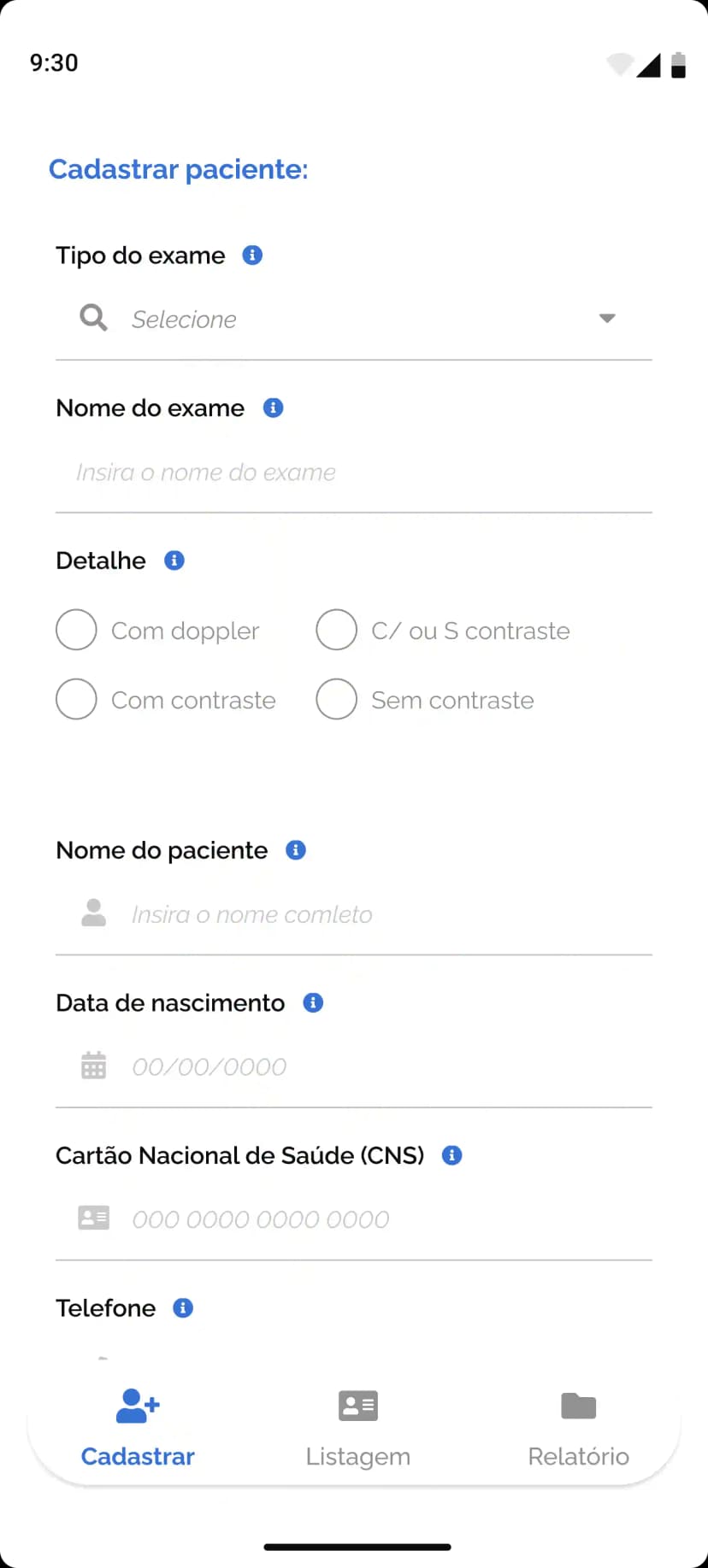Open the Relatório section
Image resolution: width=708 pixels, height=1568 pixels.
[x=578, y=1427]
